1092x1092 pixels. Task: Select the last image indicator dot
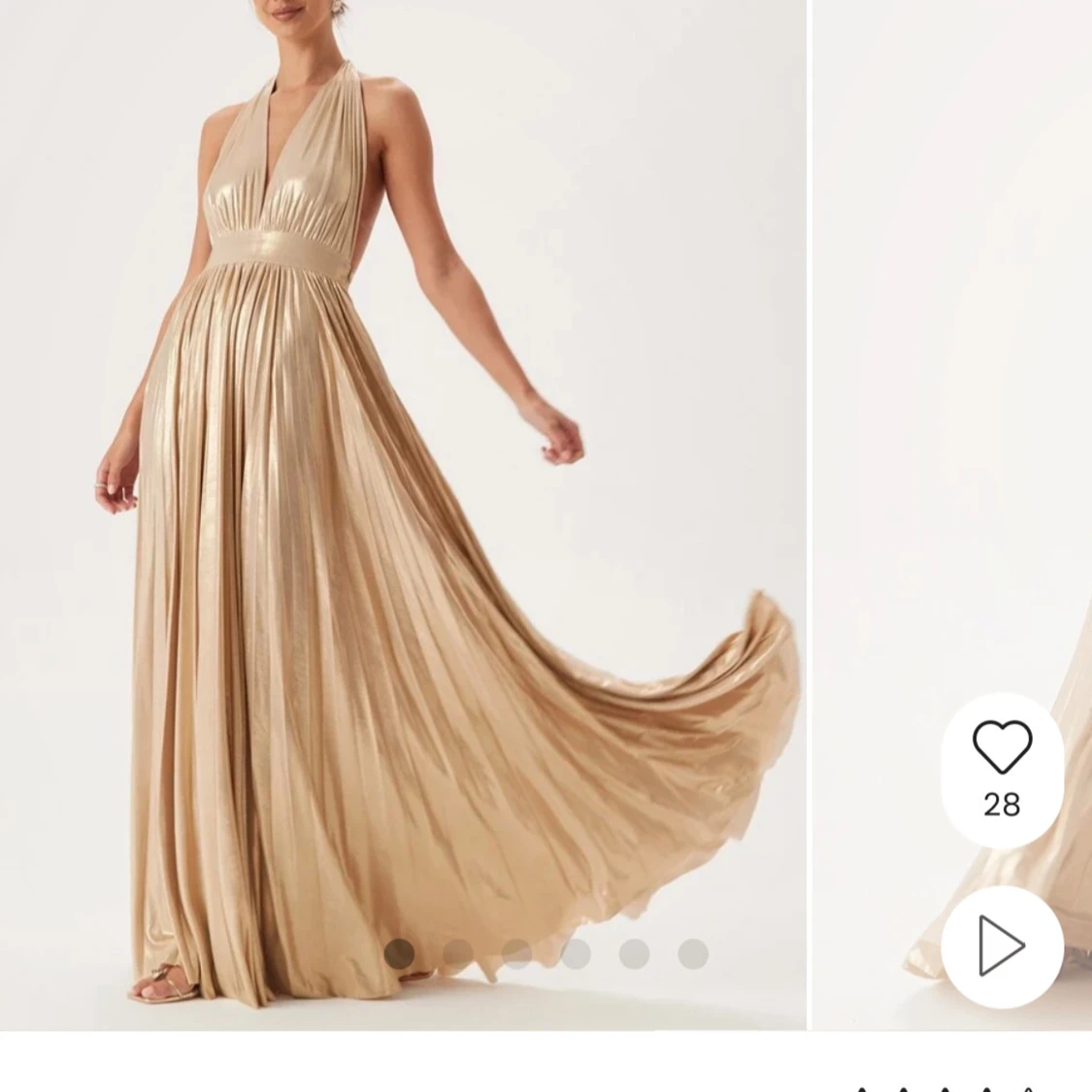pos(693,954)
